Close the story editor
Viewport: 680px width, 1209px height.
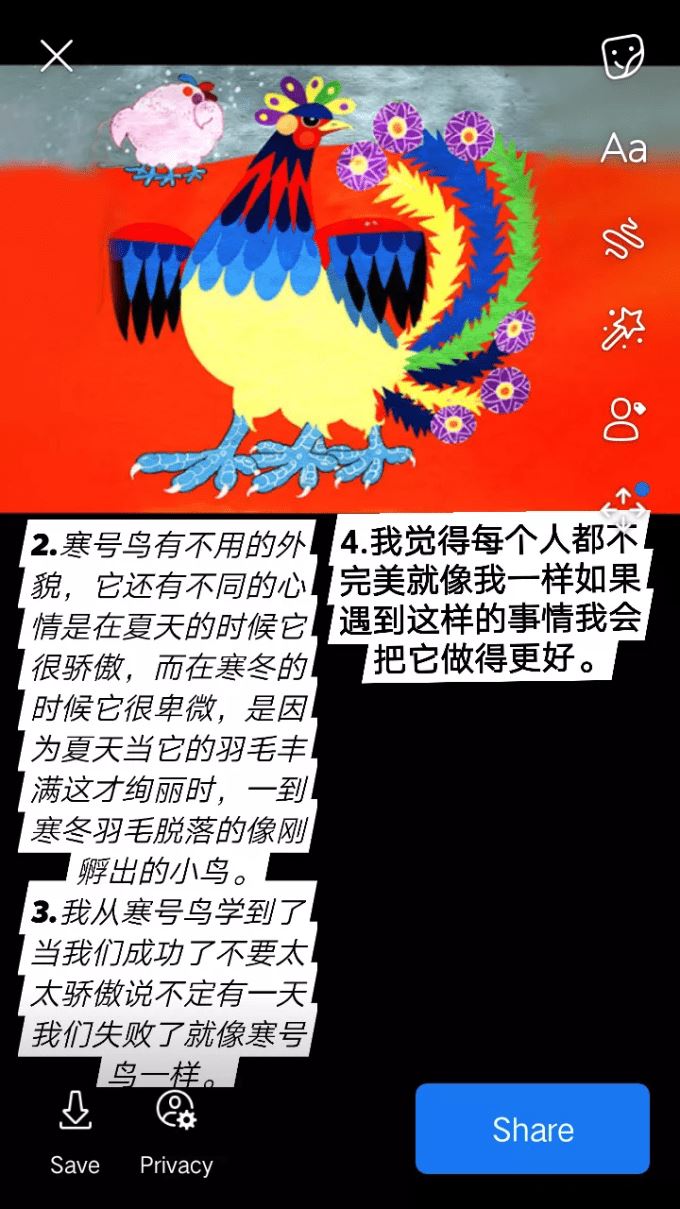pyautogui.click(x=57, y=56)
